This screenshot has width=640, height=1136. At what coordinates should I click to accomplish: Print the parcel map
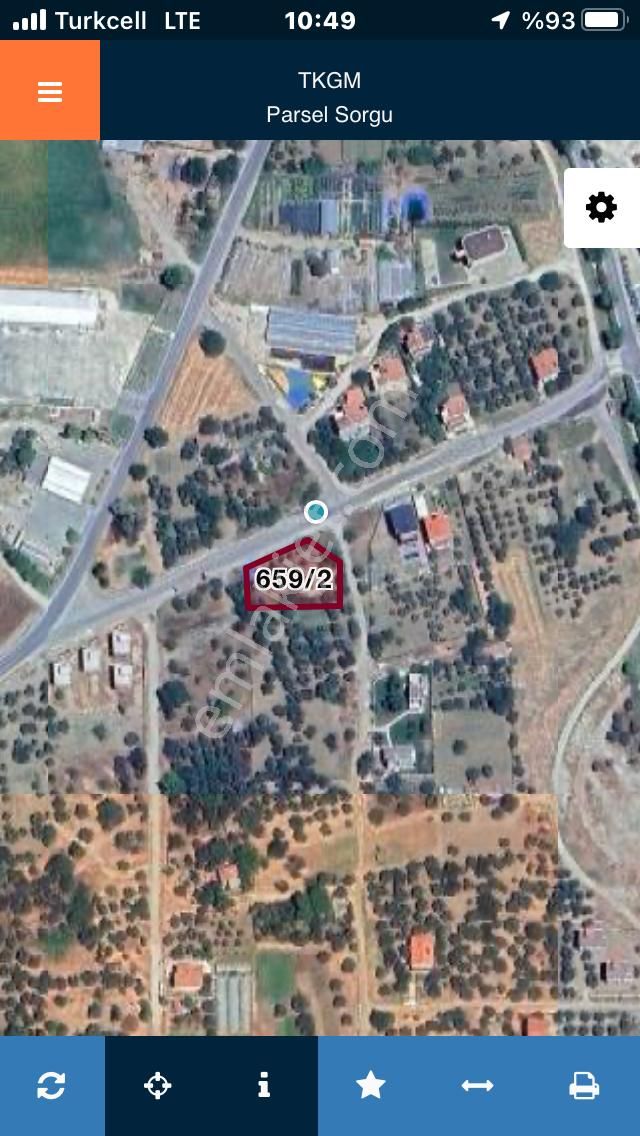(x=584, y=1085)
